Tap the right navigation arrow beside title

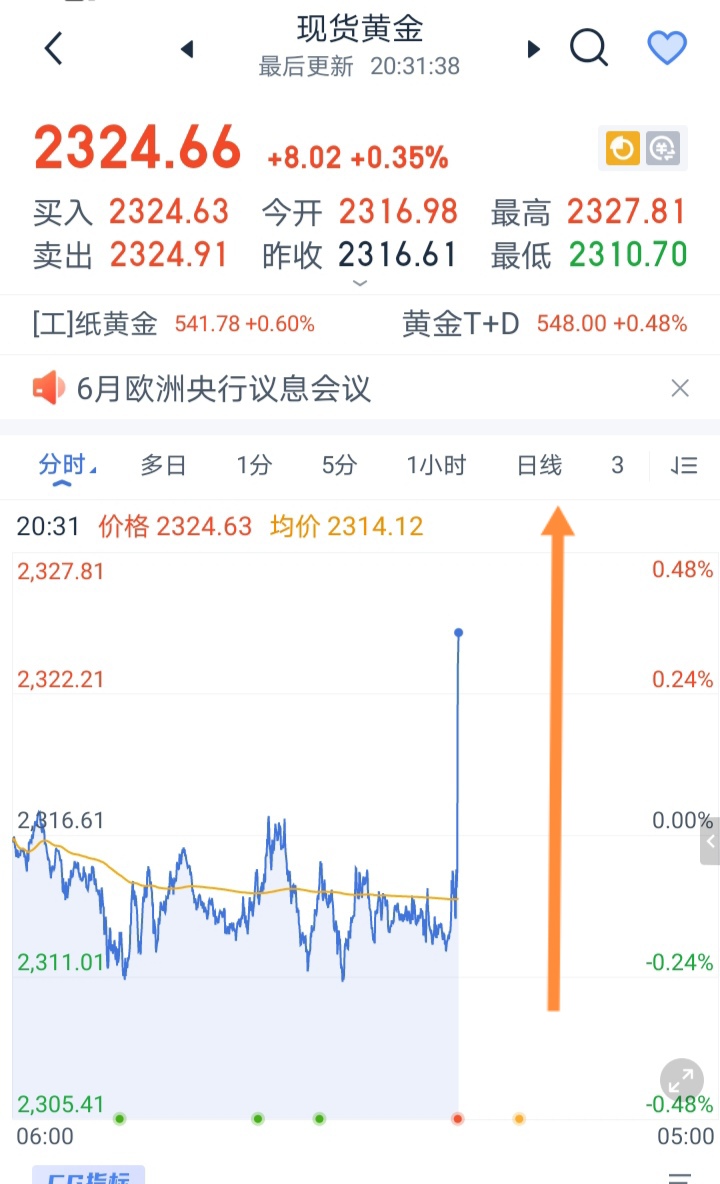tap(533, 47)
